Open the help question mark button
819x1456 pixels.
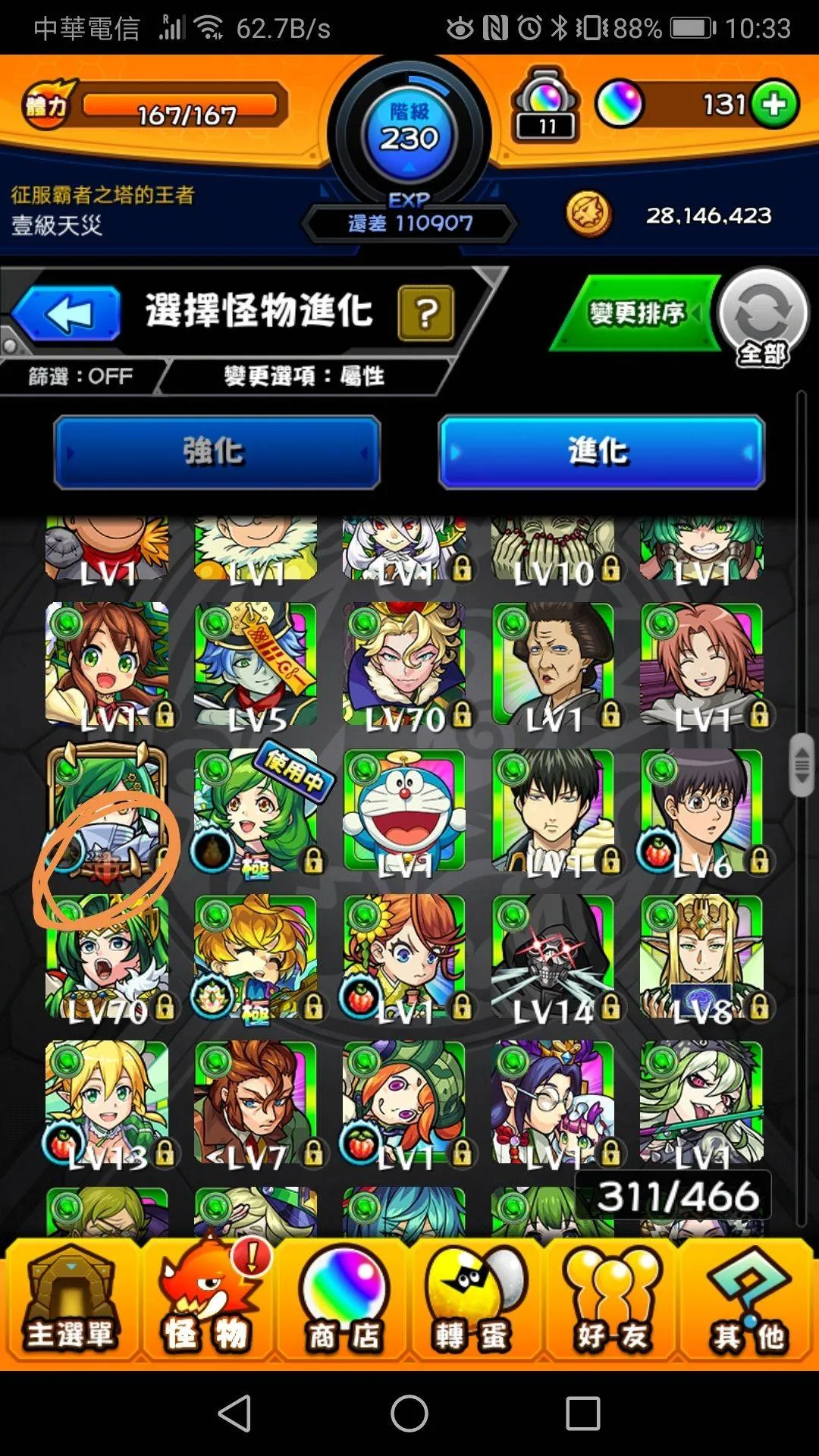(x=425, y=312)
